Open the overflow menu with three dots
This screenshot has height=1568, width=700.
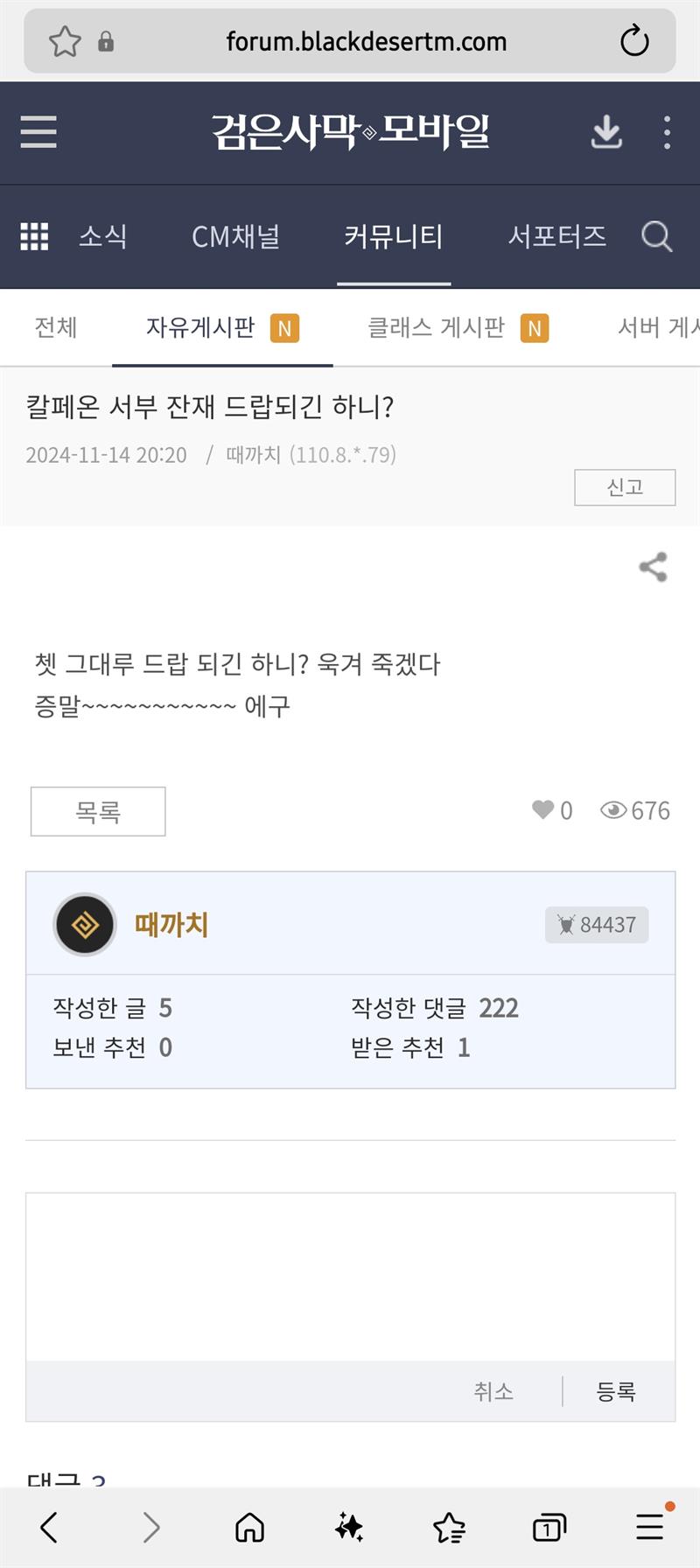point(667,133)
